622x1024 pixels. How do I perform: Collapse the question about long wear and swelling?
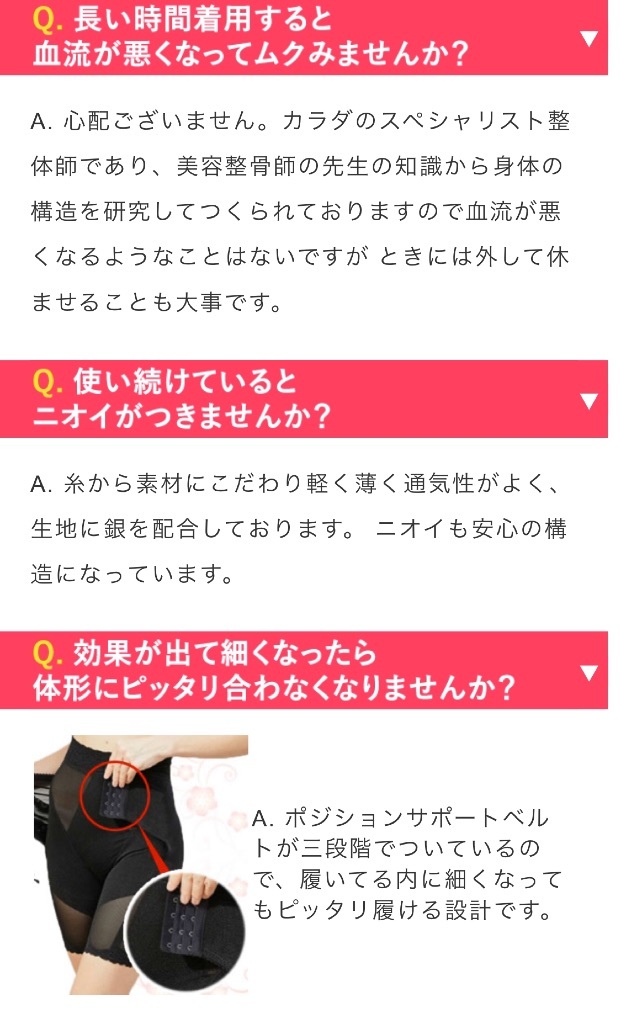[588, 39]
